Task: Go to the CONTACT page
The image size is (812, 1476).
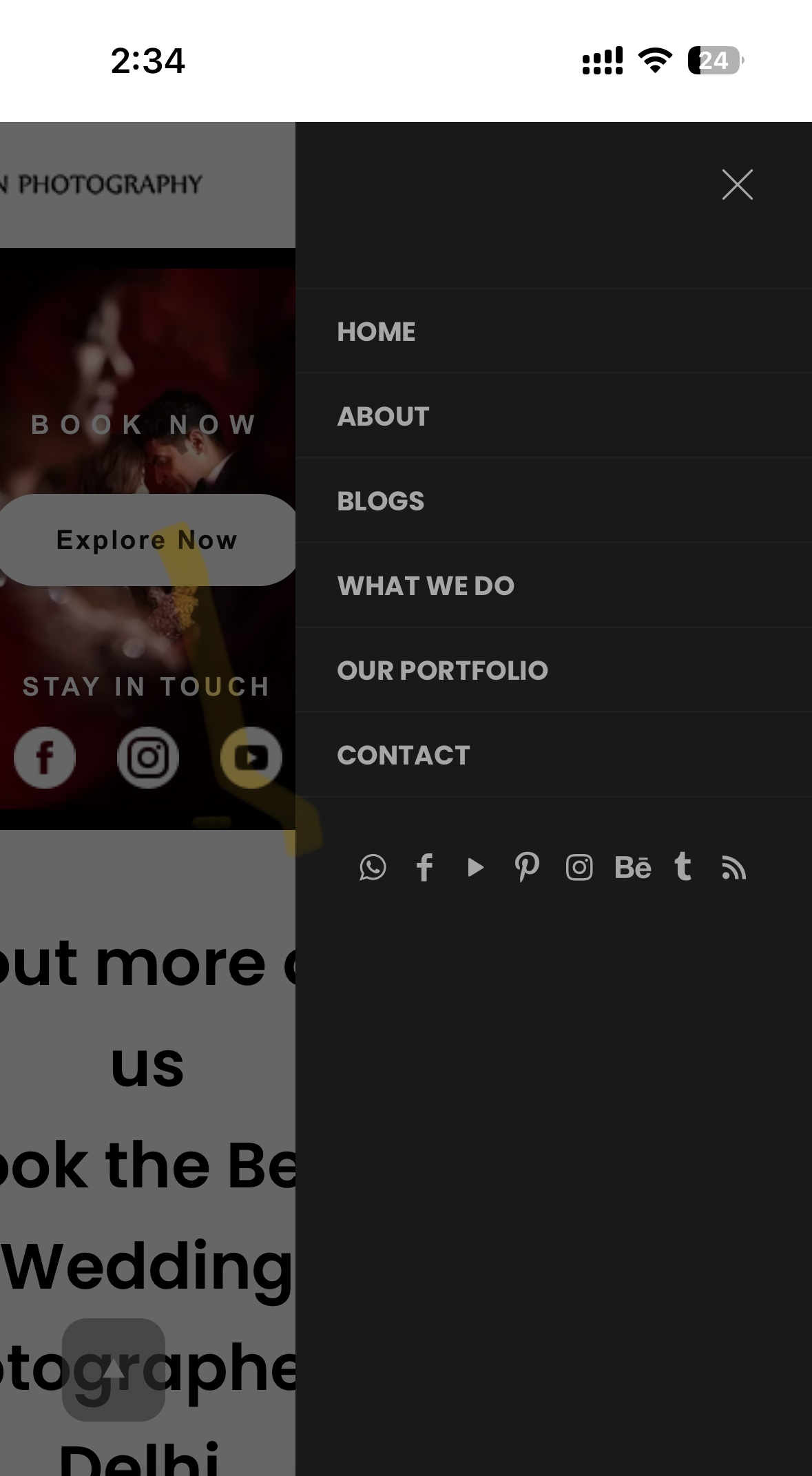Action: (404, 756)
